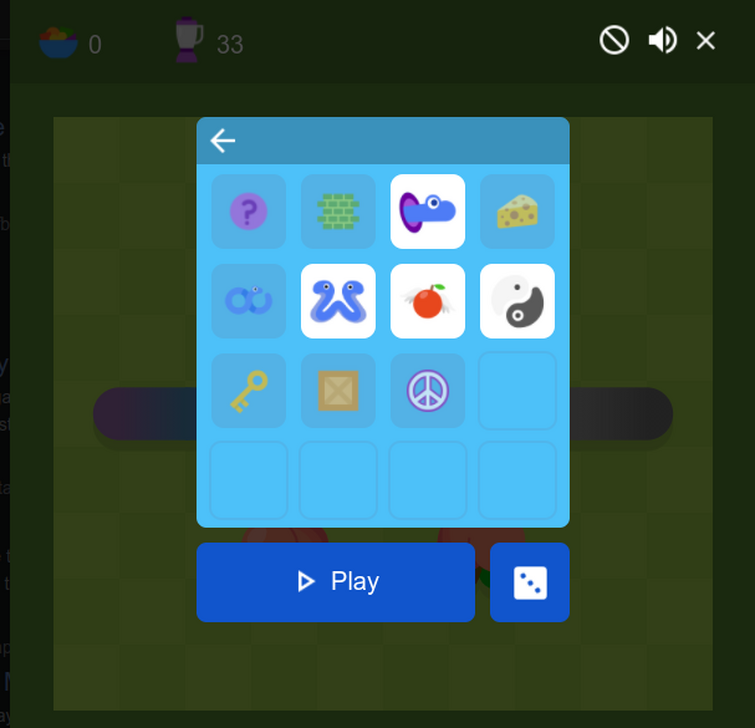Deselect the twin snakes mode
Viewport: 755px width, 728px height.
tap(338, 301)
